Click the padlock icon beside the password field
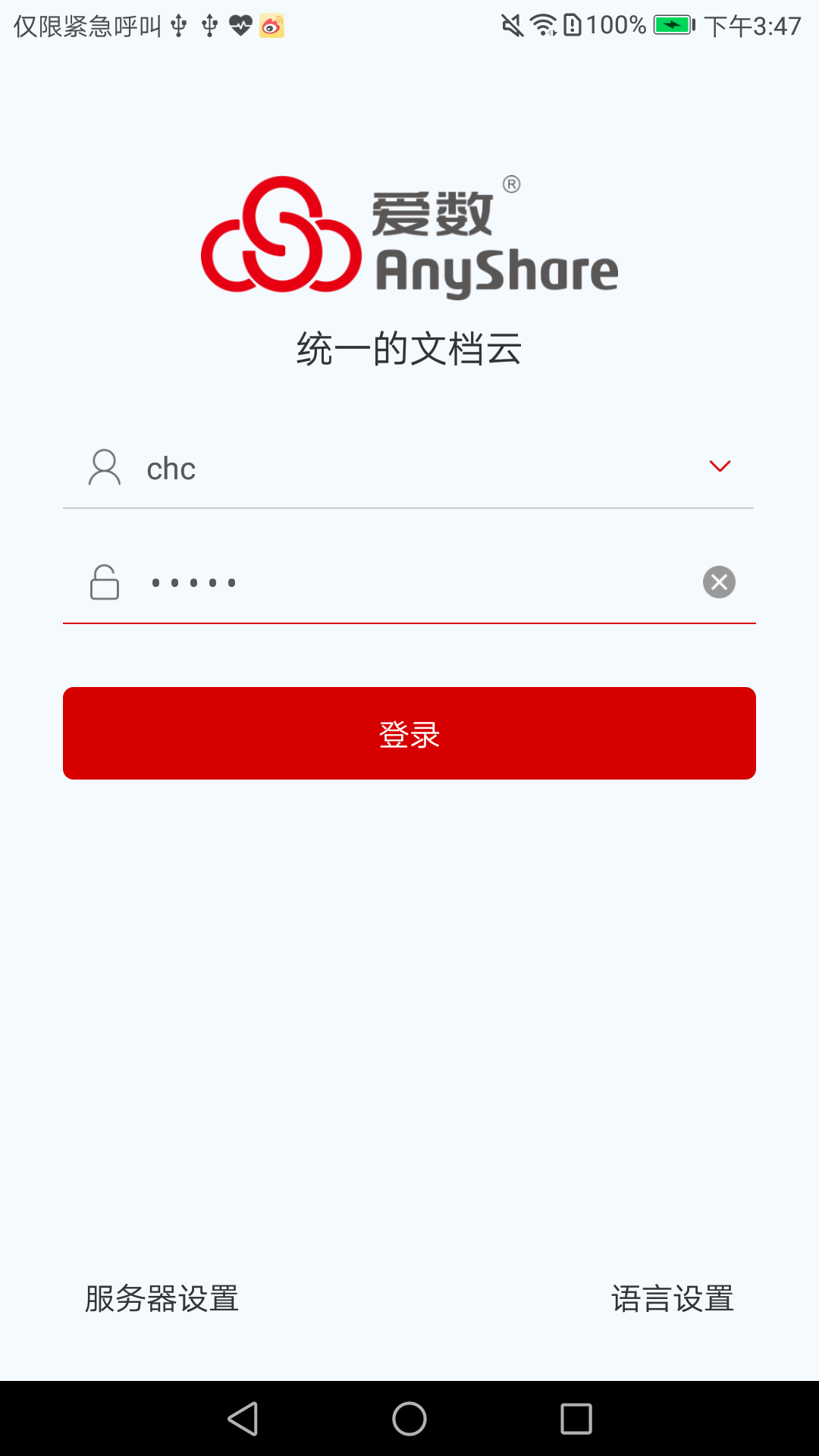 (104, 582)
